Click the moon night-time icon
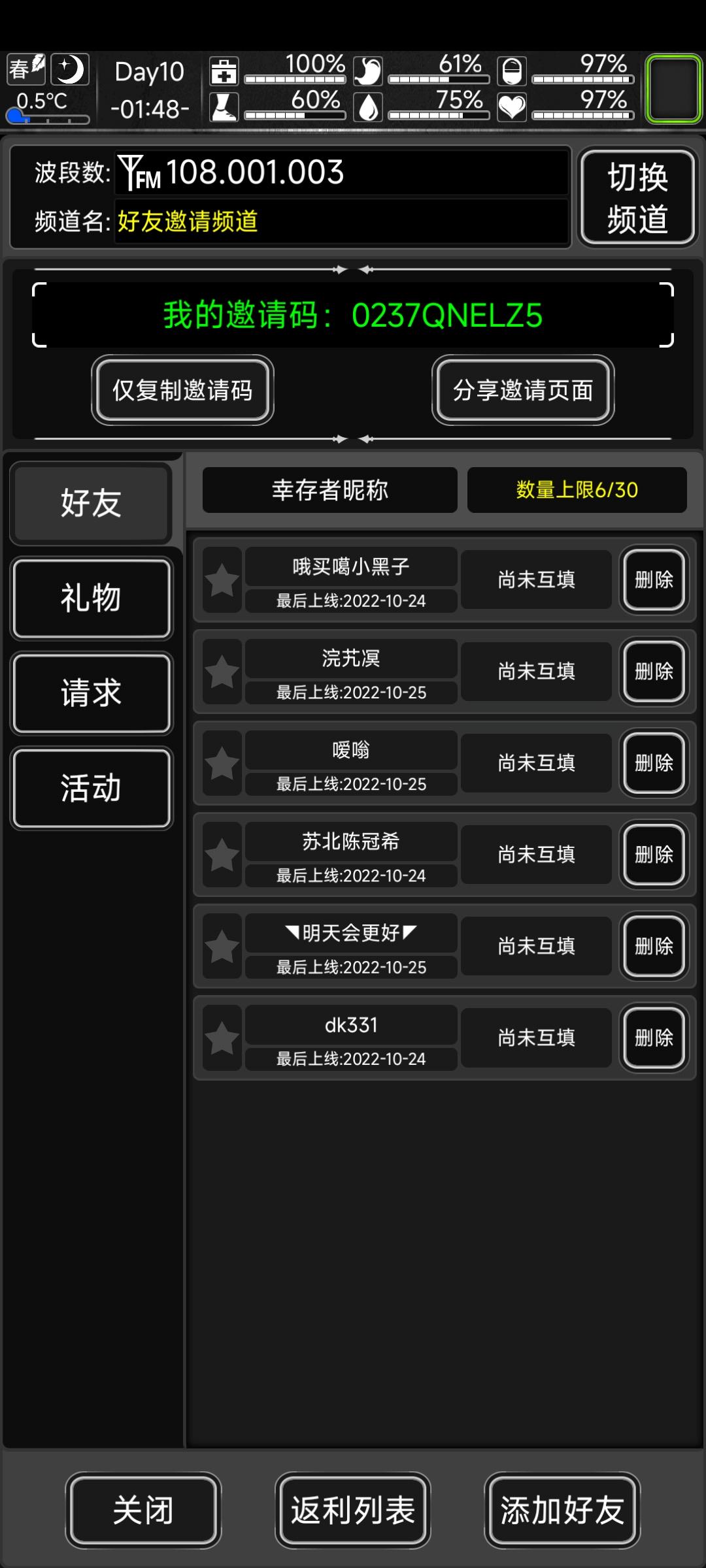Screen dimensions: 706x1568 pos(69,69)
